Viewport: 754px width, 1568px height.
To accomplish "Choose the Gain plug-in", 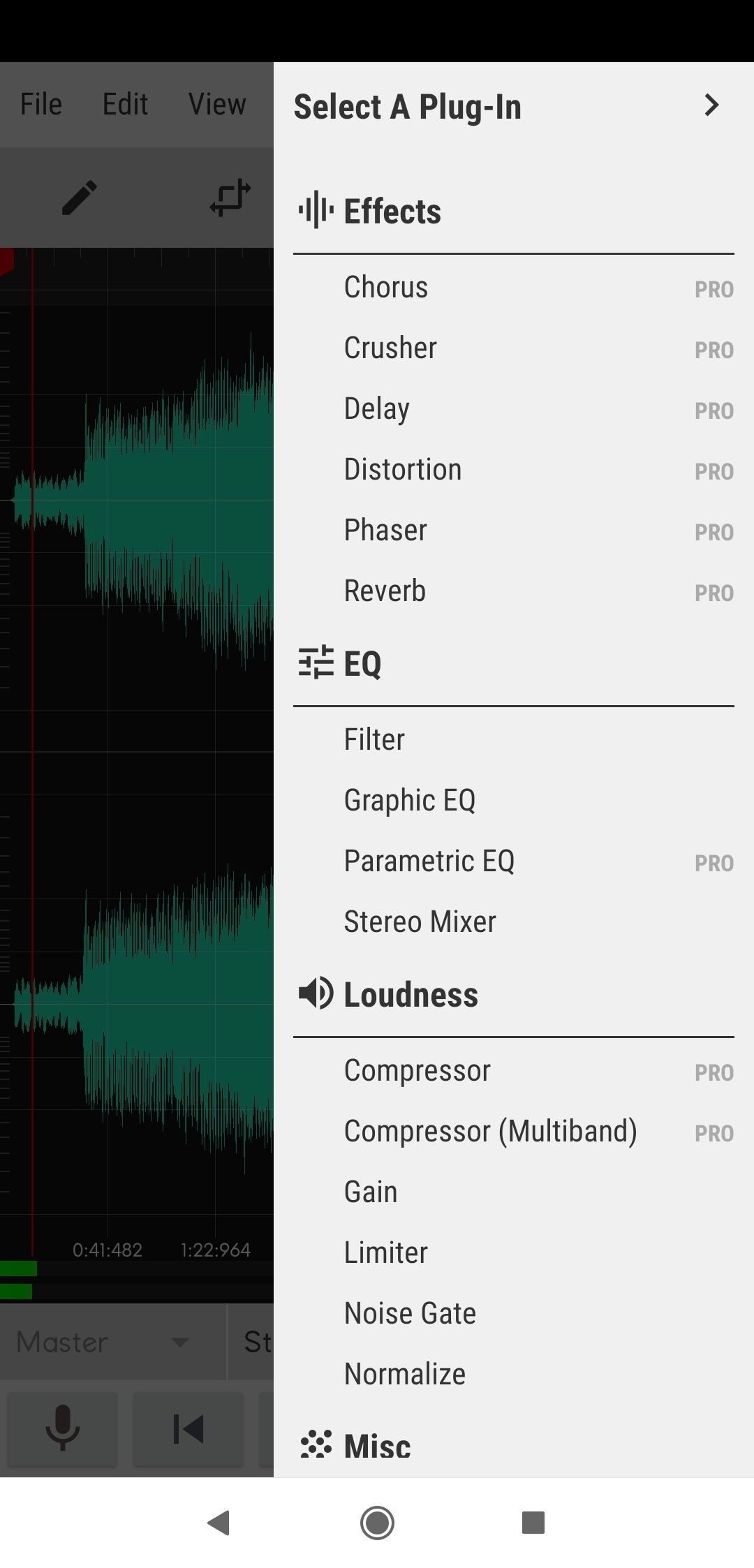I will tap(371, 1192).
